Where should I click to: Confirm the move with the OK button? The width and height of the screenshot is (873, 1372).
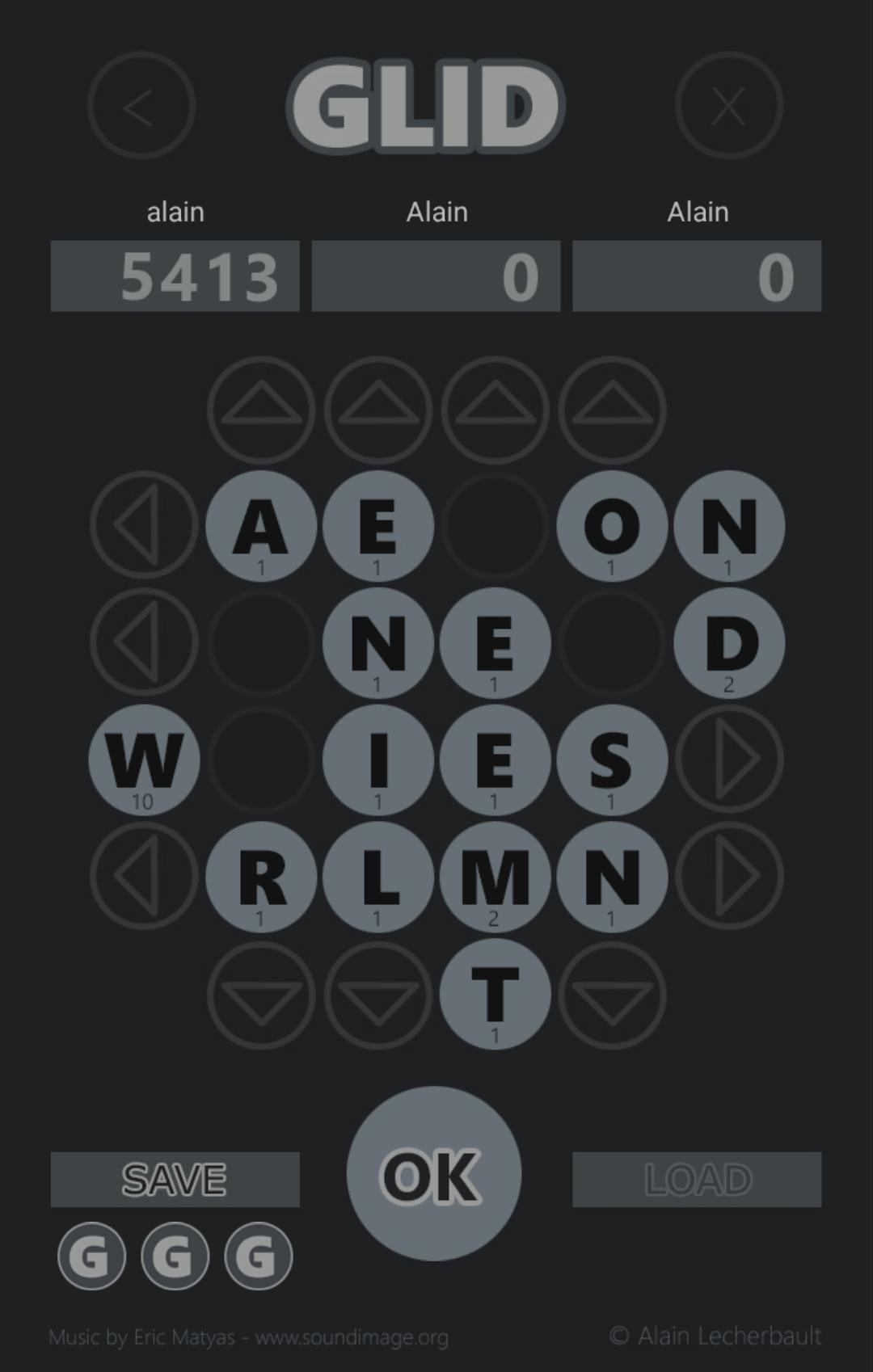tap(433, 1173)
